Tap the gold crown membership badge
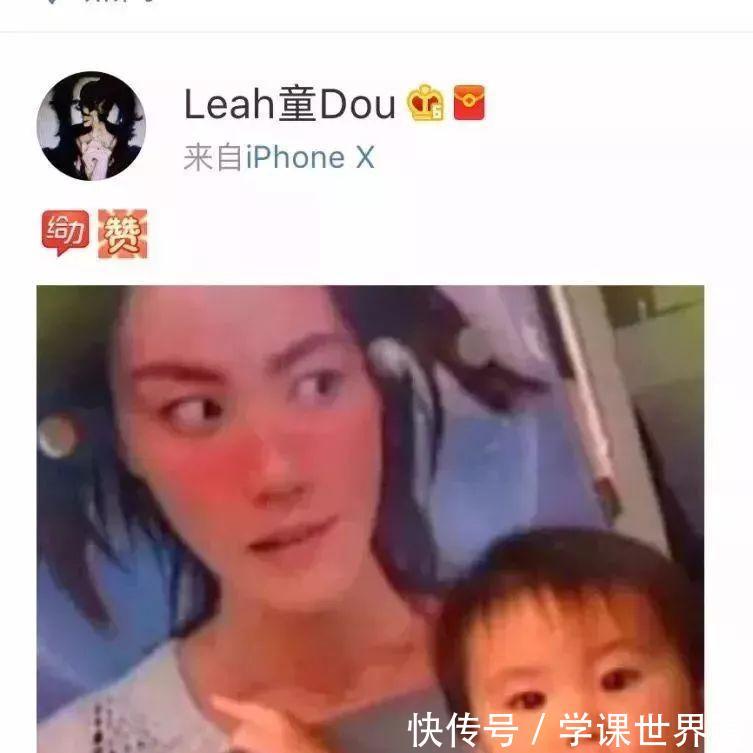 coord(426,103)
